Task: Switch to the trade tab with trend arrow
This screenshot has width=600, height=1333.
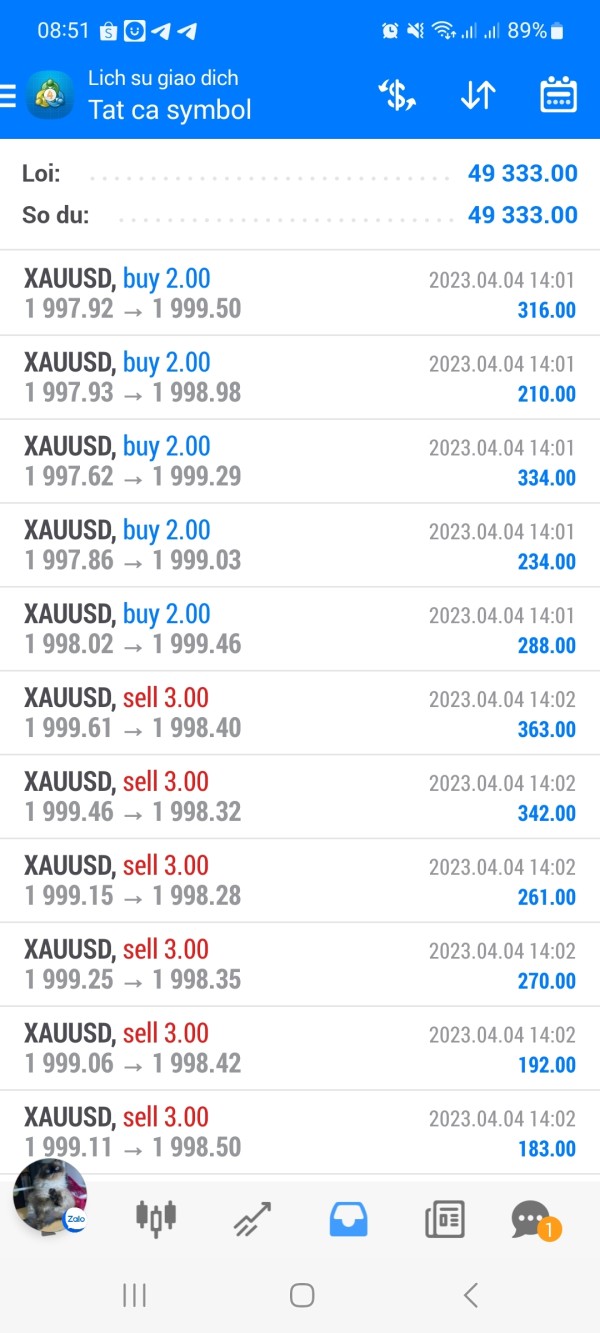Action: pos(253,1219)
